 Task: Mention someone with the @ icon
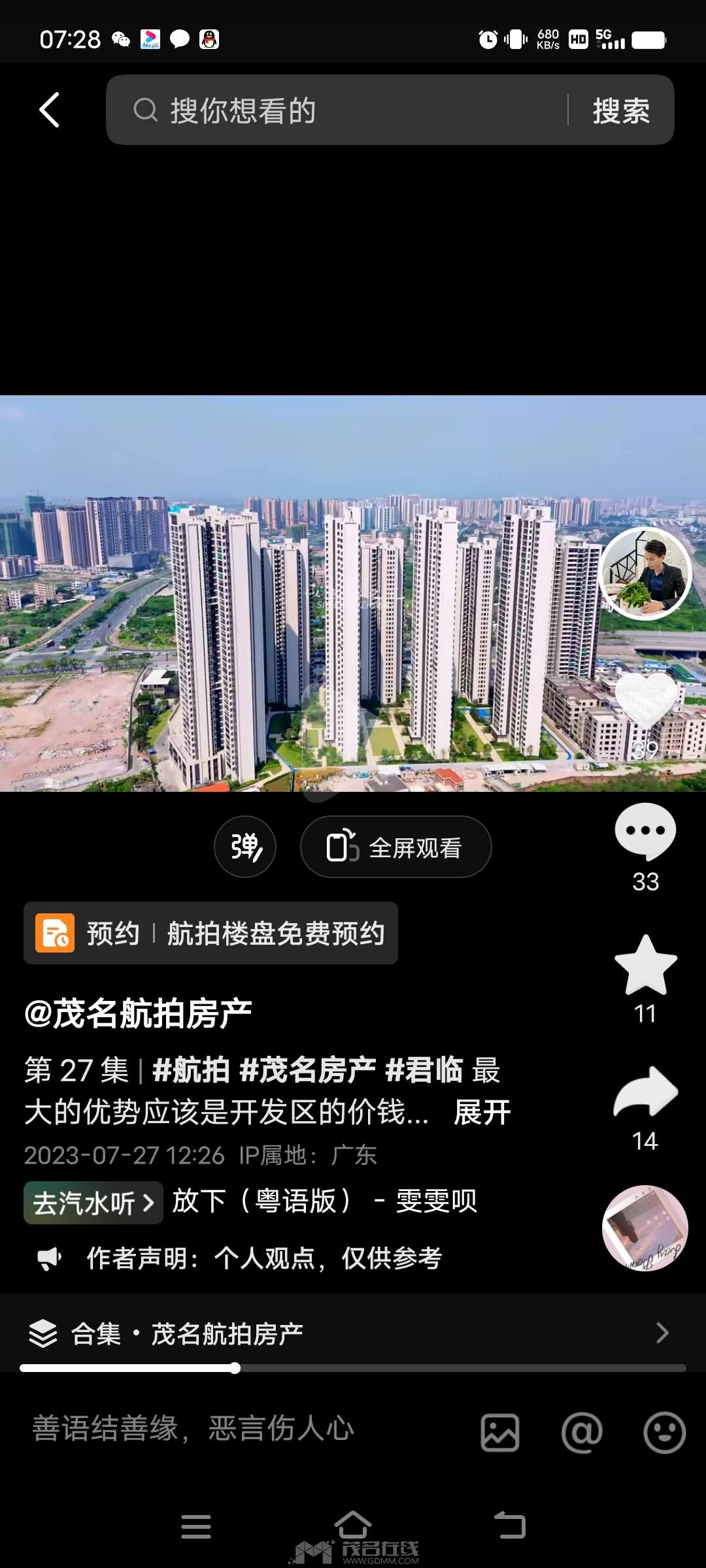(582, 1433)
